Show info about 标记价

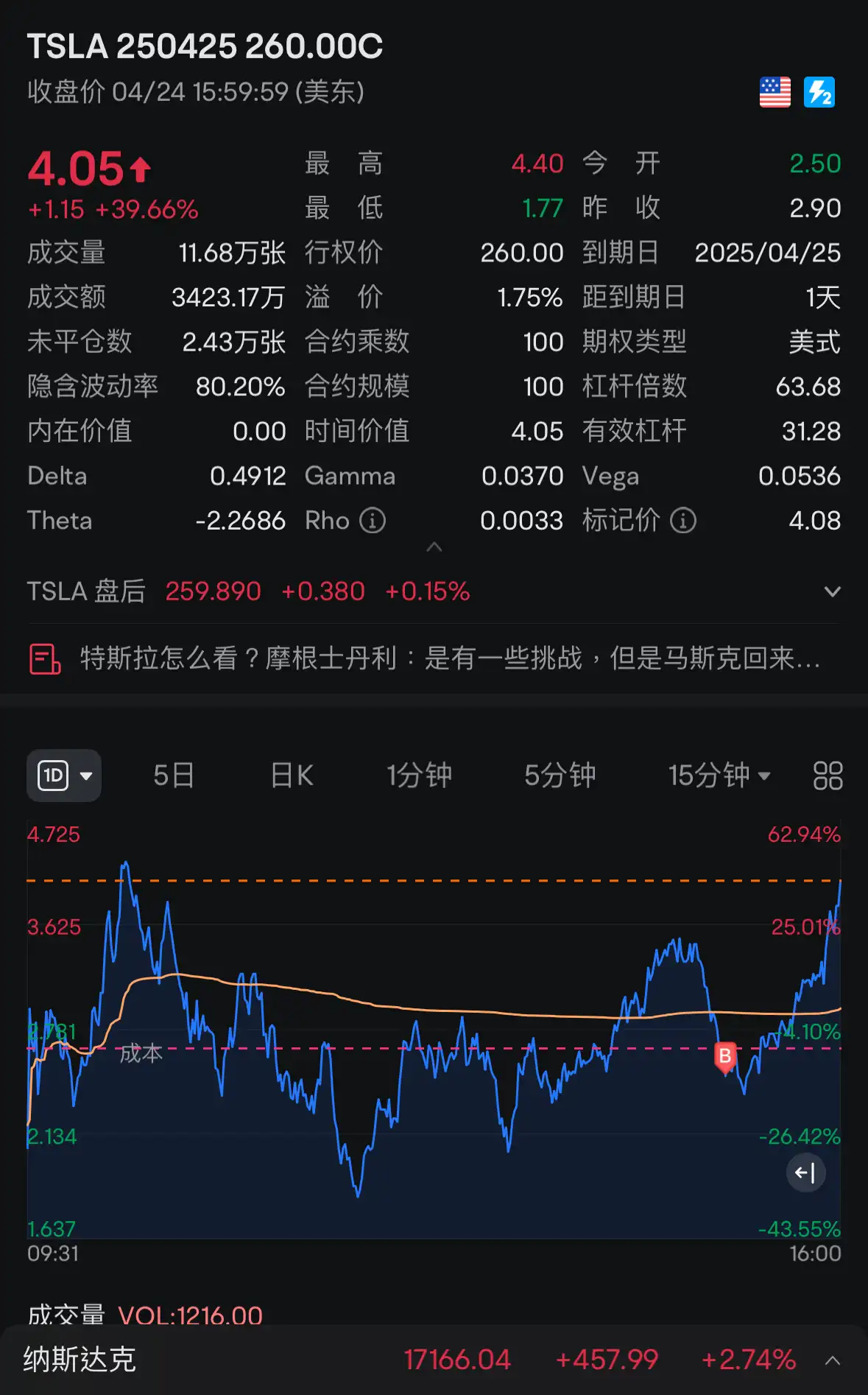tap(683, 521)
